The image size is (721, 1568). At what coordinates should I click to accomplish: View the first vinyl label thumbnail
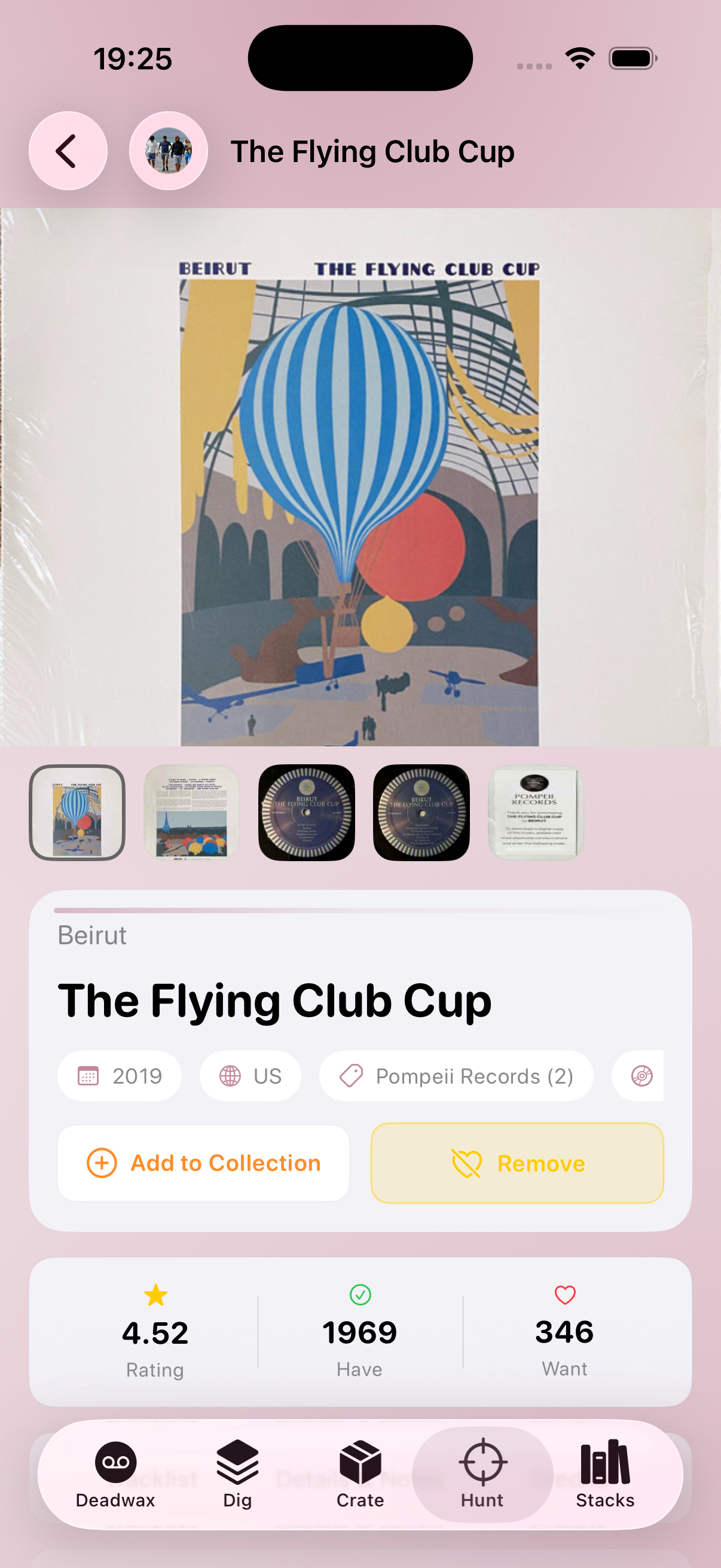point(307,813)
